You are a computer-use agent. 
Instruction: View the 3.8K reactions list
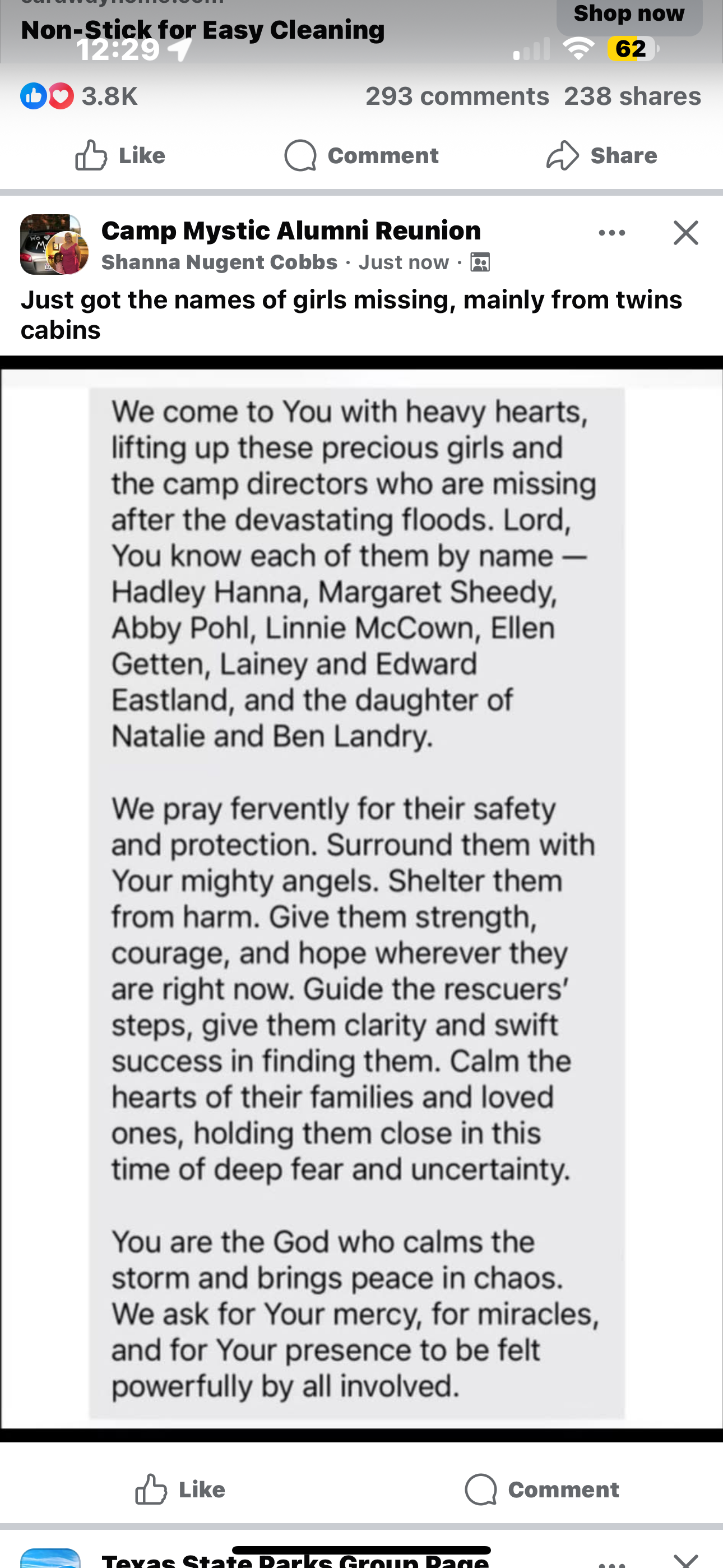[79, 96]
